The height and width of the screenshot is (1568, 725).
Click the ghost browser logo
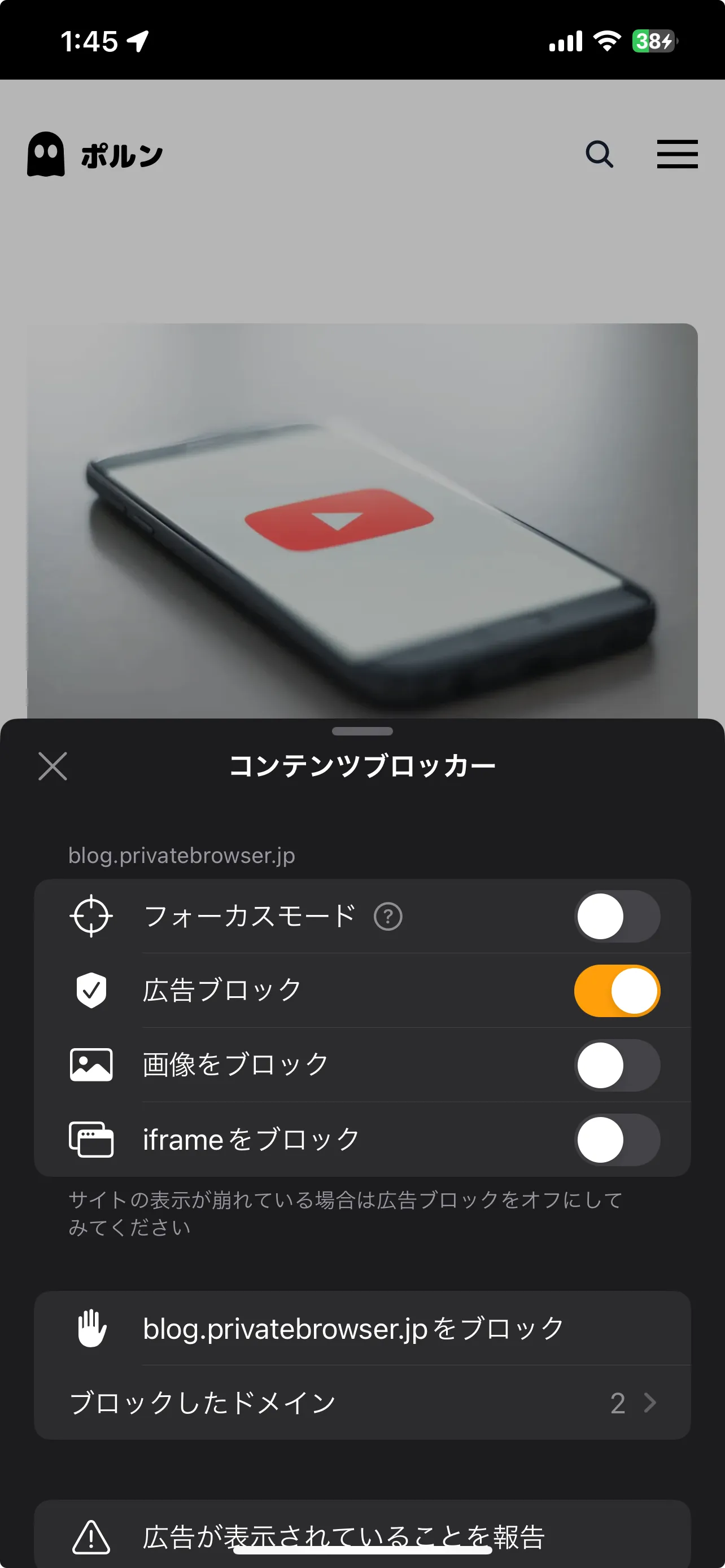pos(46,154)
